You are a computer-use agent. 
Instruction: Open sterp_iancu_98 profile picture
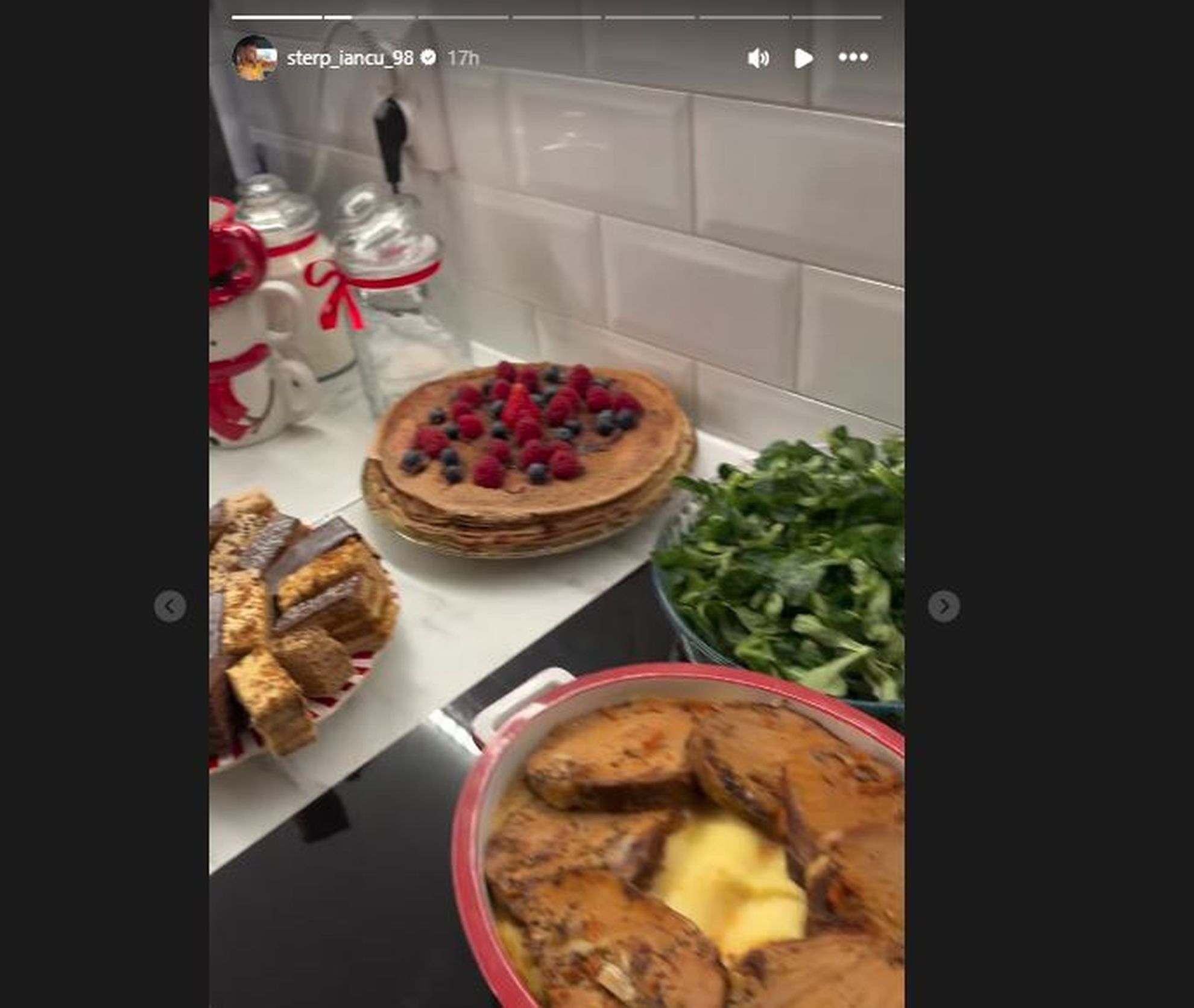pos(254,58)
